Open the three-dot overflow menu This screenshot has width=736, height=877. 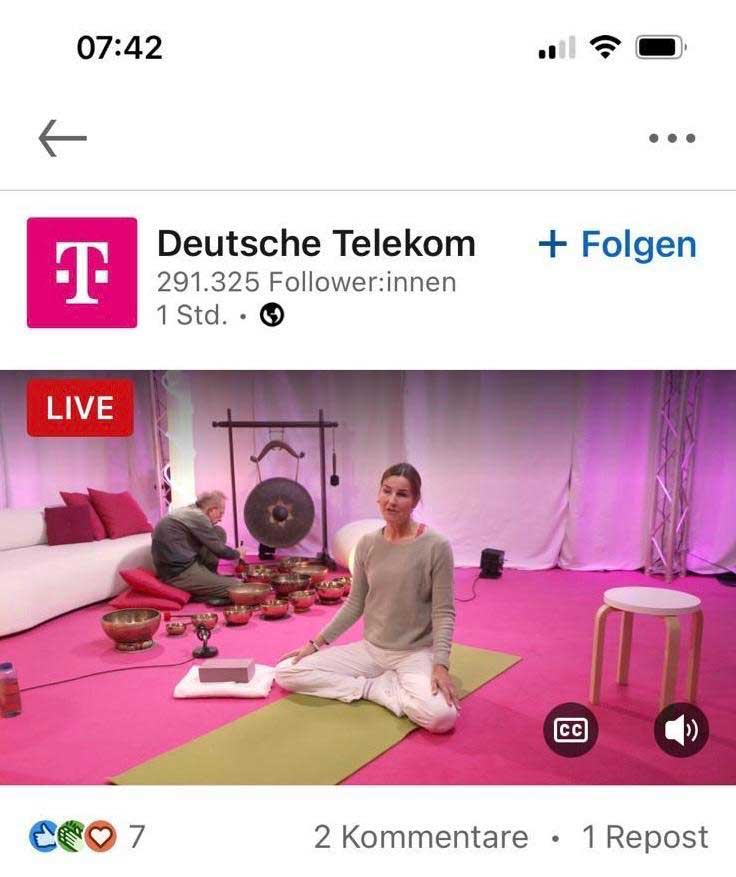(672, 139)
